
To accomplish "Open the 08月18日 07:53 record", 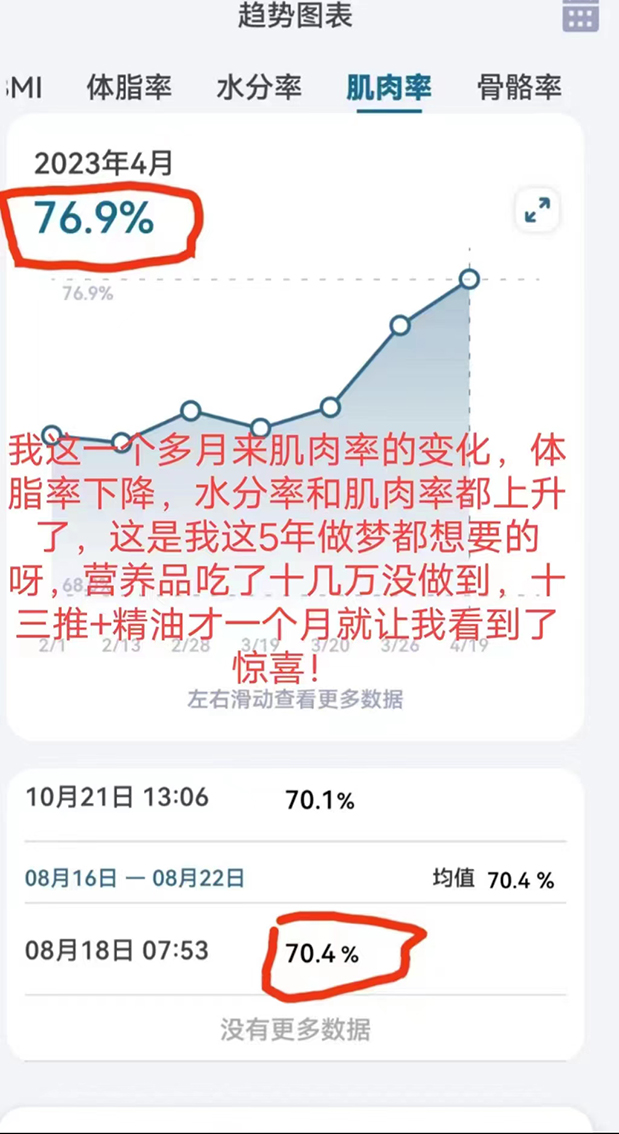I will (x=294, y=951).
